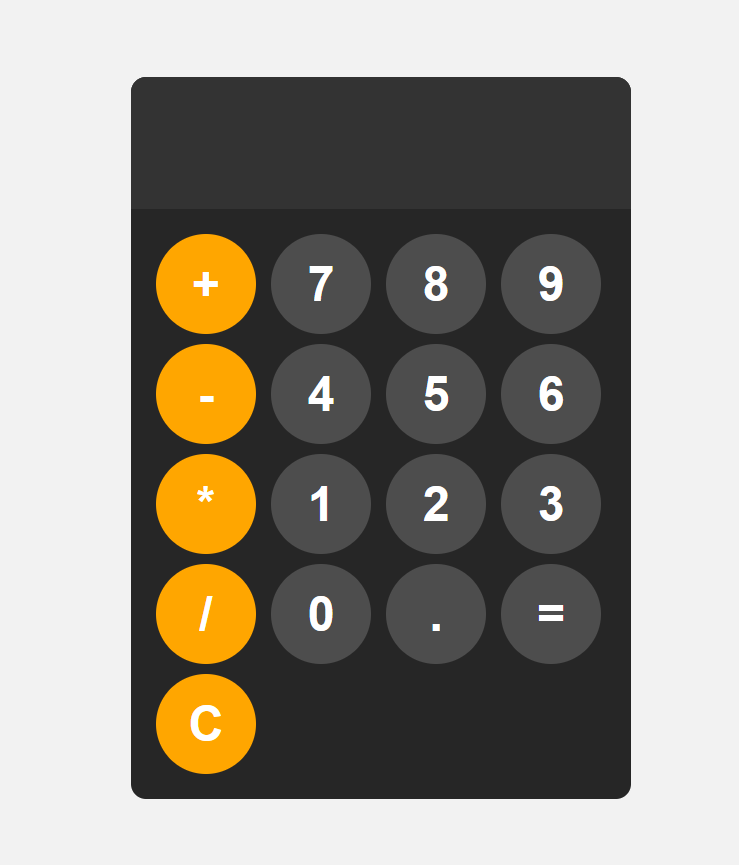The image size is (739, 865).
Task: Tap the number 8 key
Action: pyautogui.click(x=436, y=284)
